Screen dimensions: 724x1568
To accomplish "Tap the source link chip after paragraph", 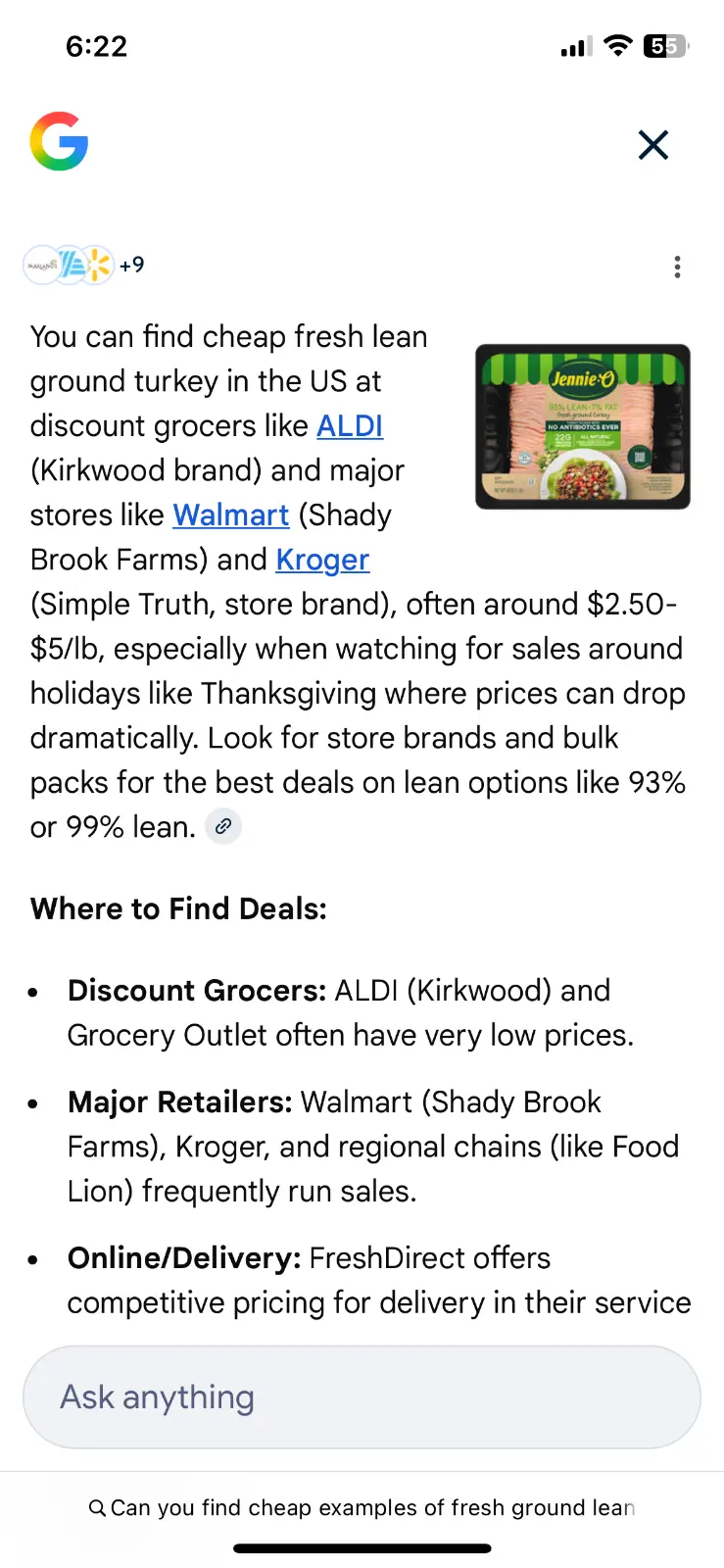I will pos(223,827).
